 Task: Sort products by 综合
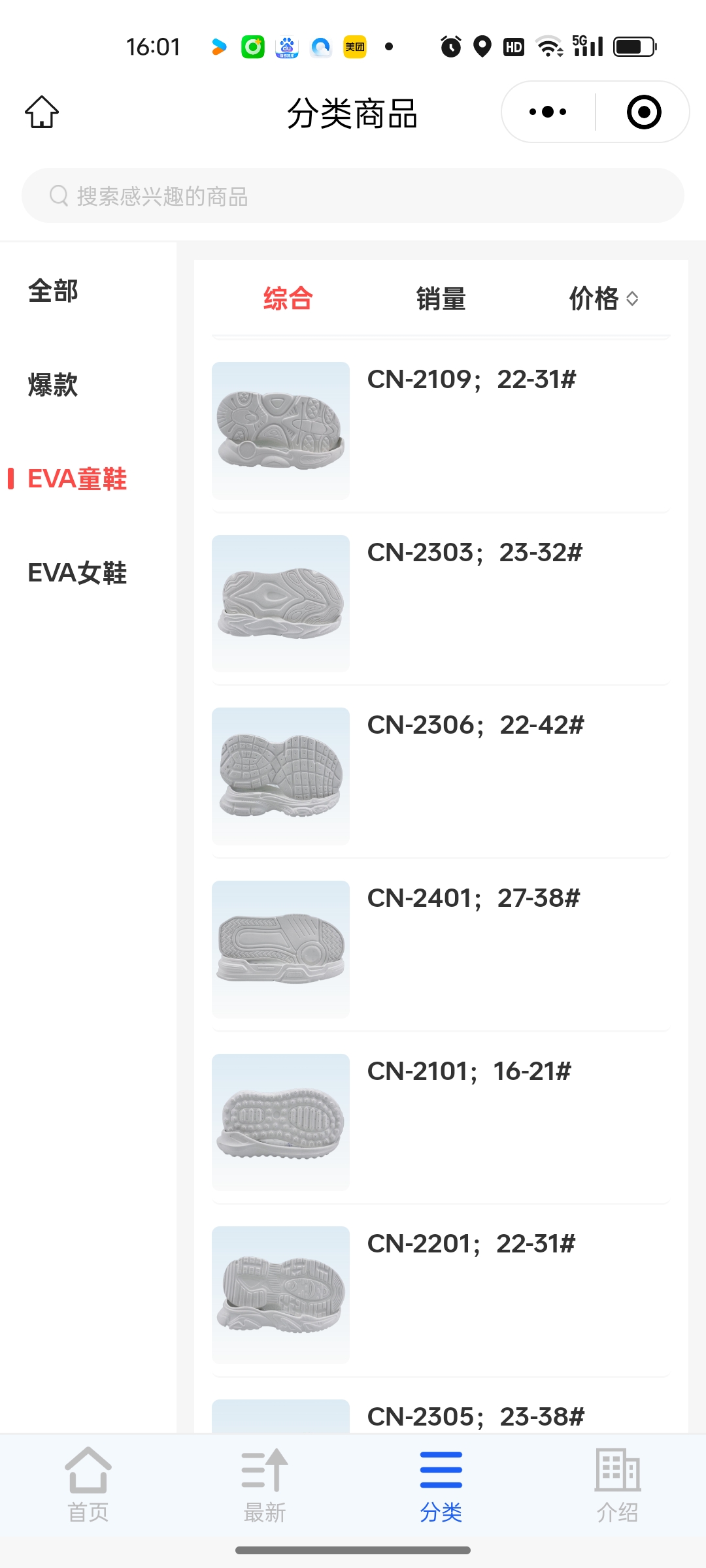coord(288,299)
